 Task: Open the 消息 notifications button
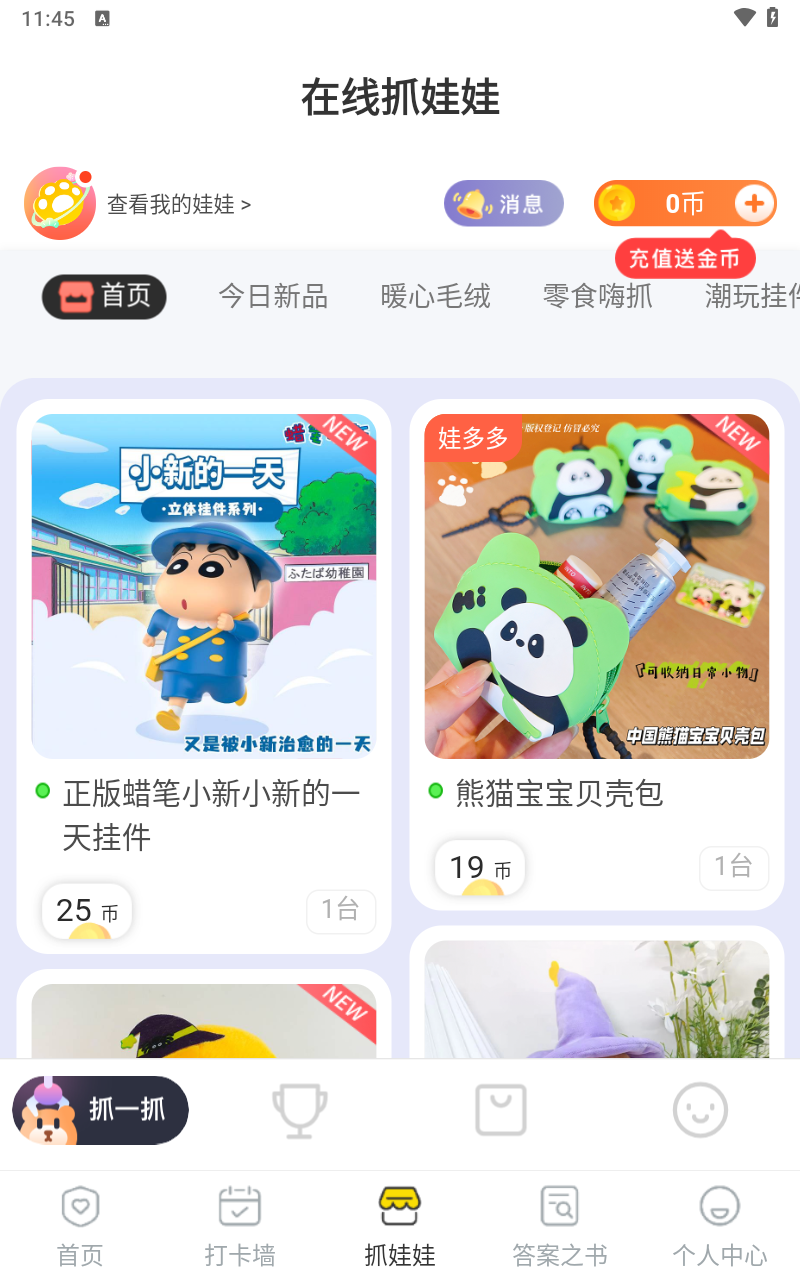[504, 204]
